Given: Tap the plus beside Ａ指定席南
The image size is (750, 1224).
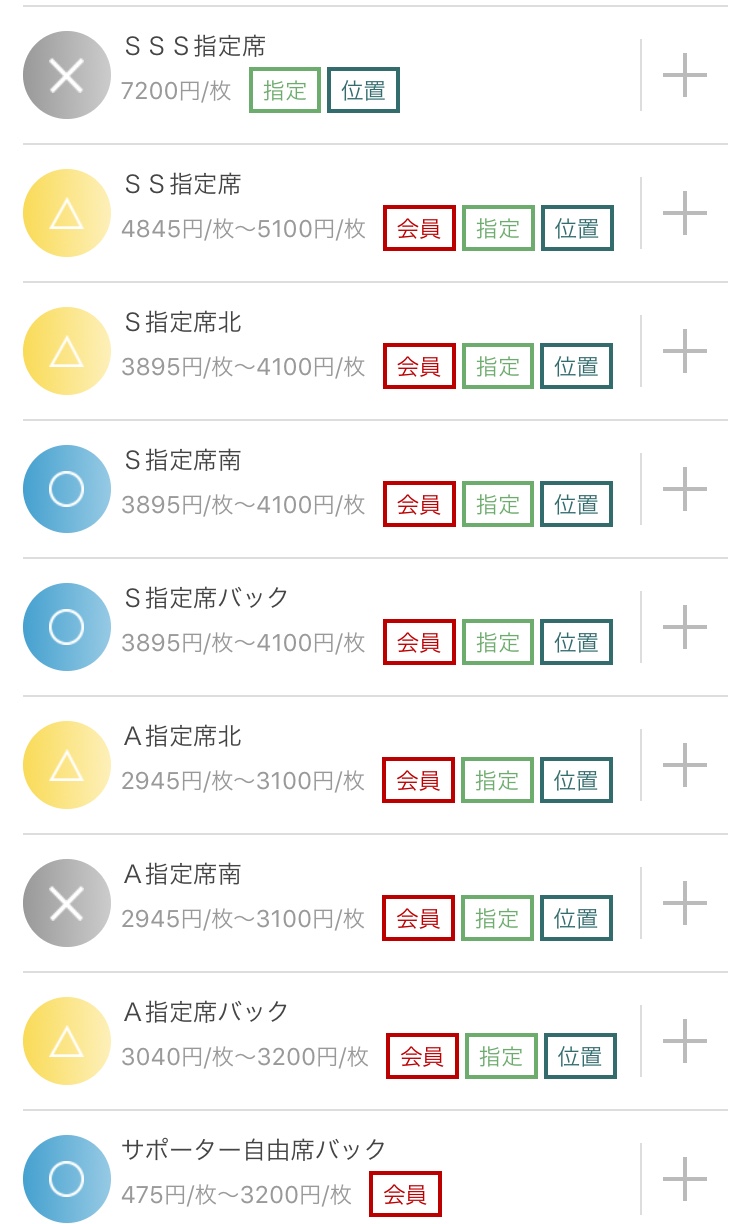Looking at the screenshot, I should pos(685,903).
